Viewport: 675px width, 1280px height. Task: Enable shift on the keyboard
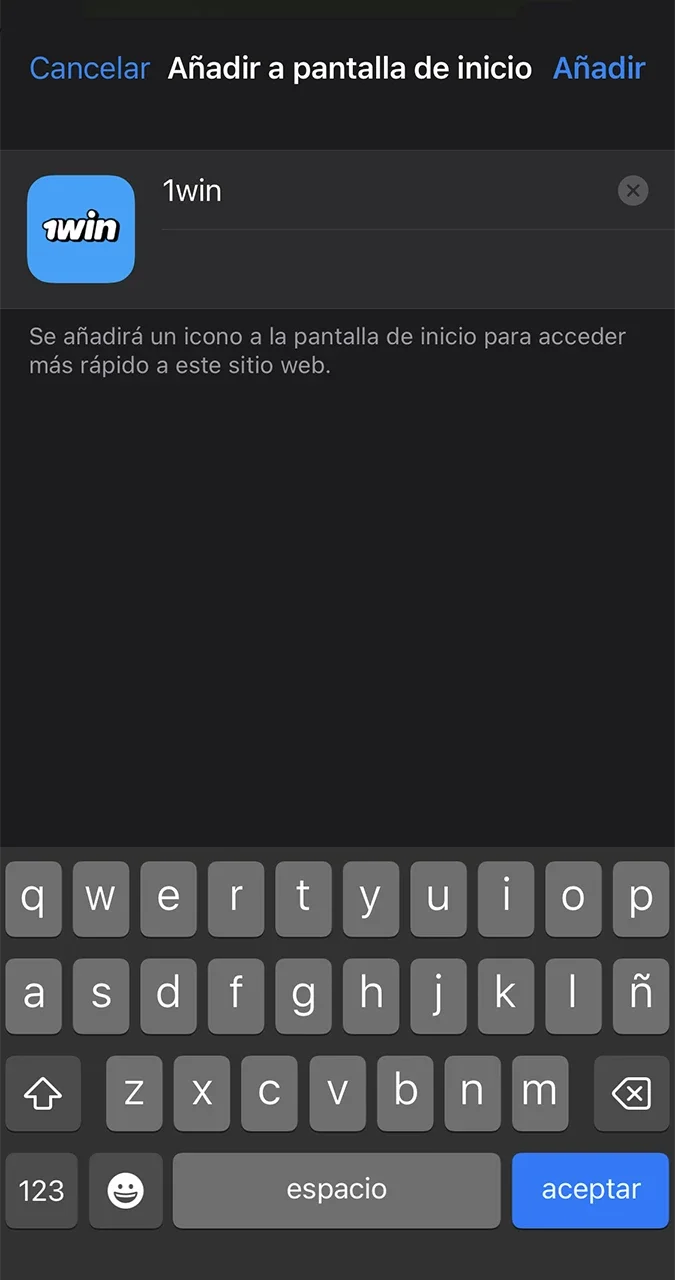pos(42,1093)
